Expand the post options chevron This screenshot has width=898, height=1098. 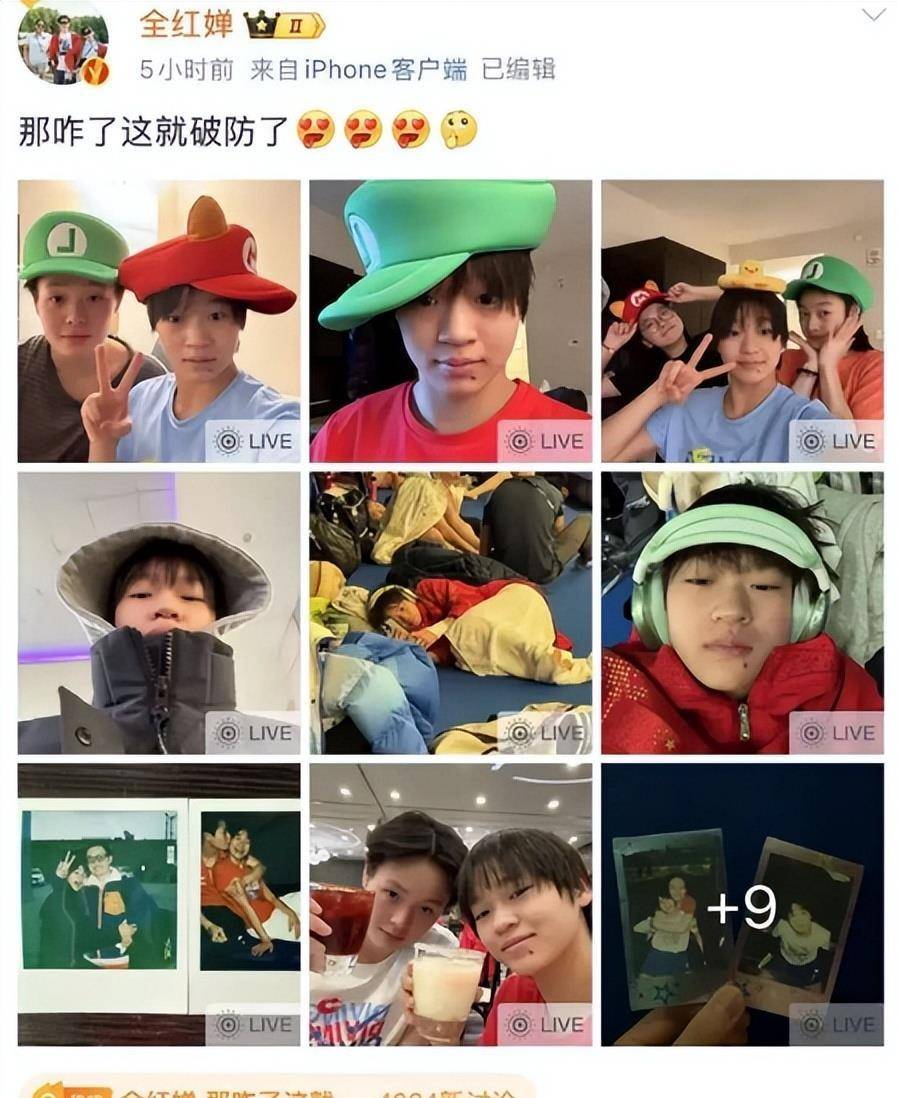click(873, 15)
